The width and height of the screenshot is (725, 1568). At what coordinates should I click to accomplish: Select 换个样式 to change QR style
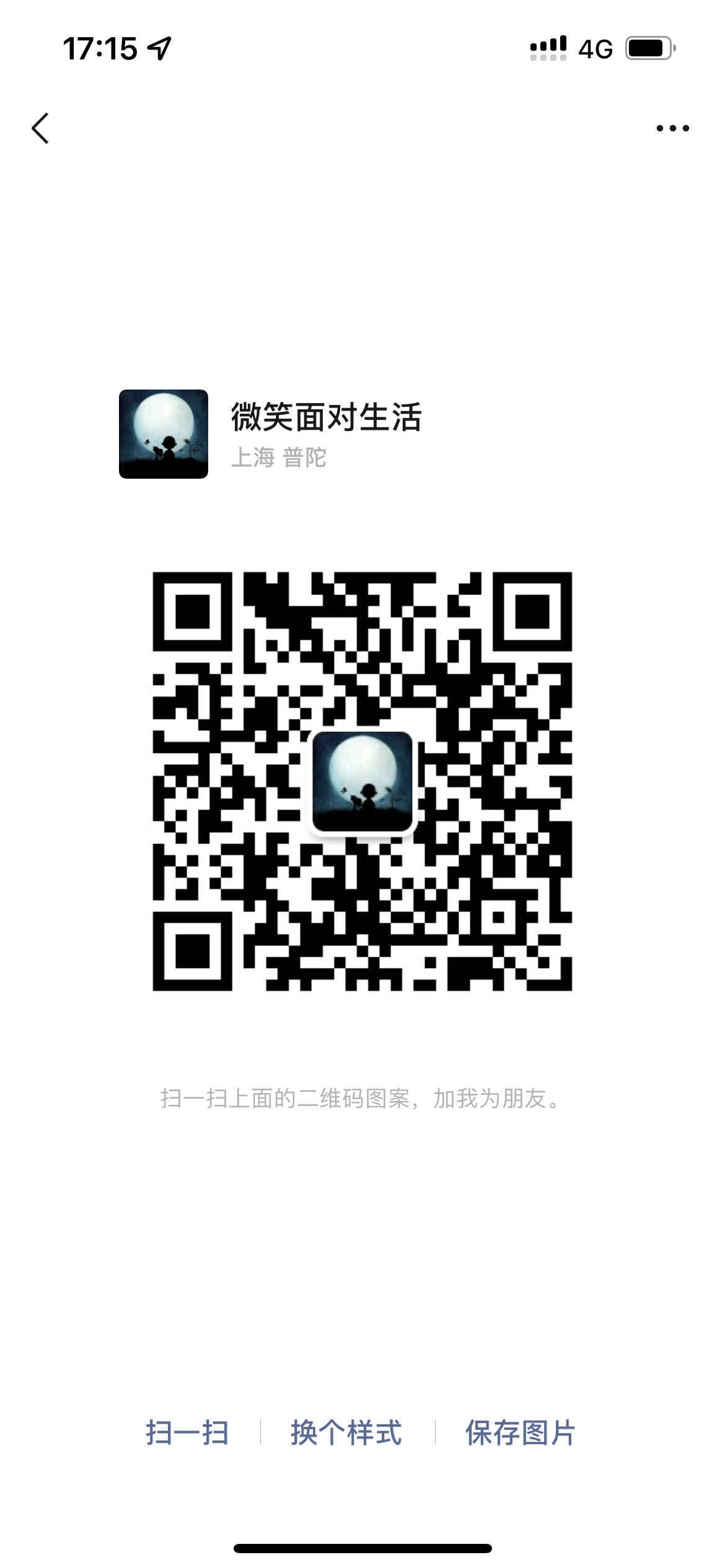coord(346,1432)
